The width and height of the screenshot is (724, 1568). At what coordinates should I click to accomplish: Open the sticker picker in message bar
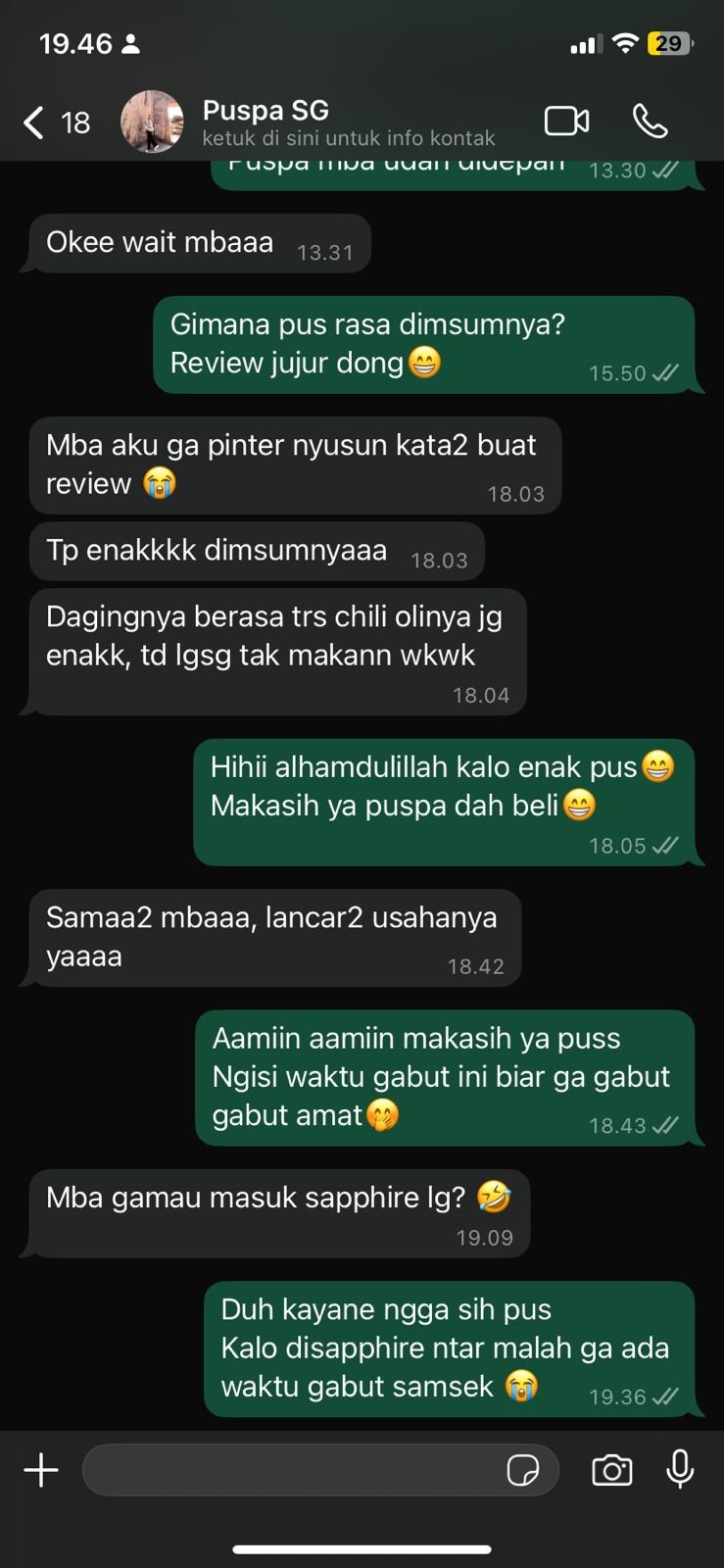click(x=526, y=1470)
